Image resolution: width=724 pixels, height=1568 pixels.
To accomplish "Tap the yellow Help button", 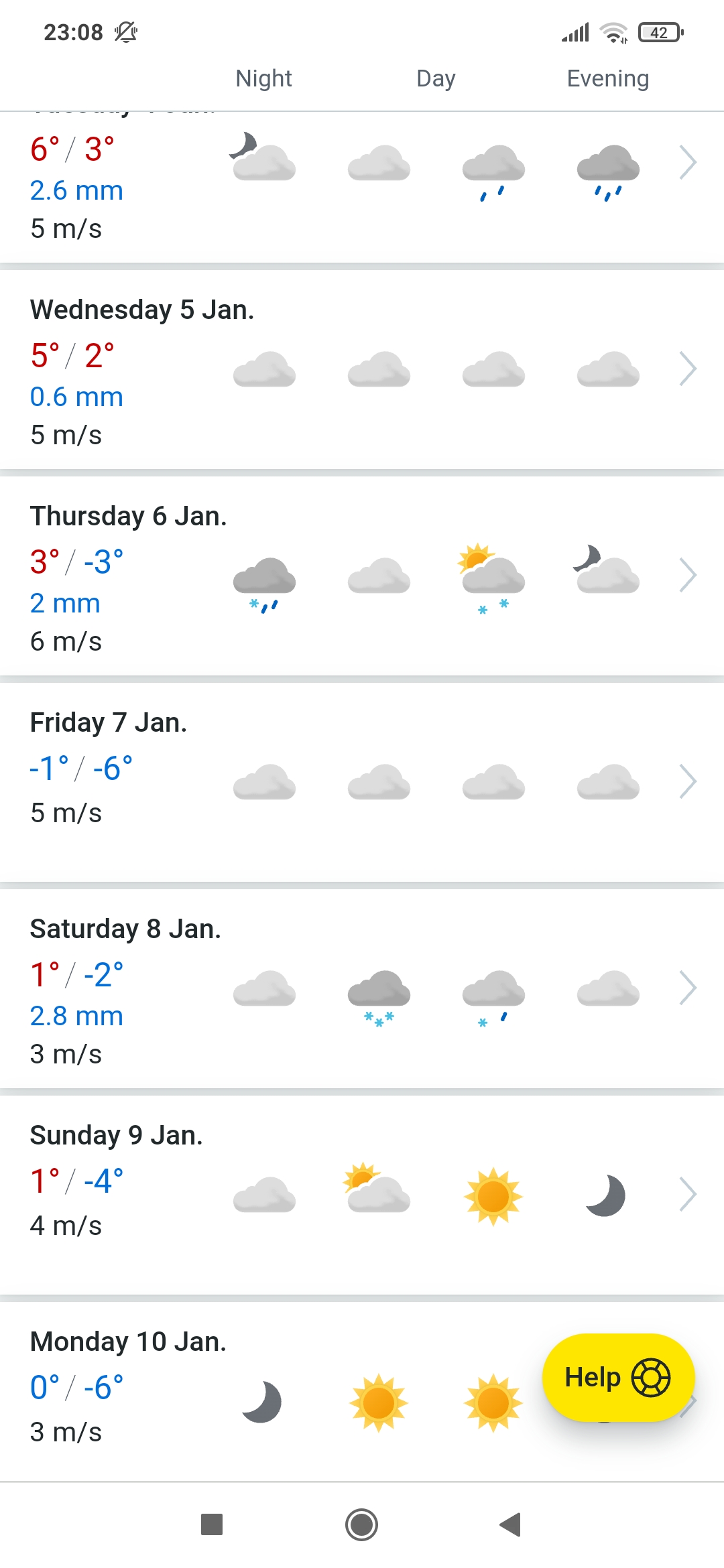I will 617,1378.
